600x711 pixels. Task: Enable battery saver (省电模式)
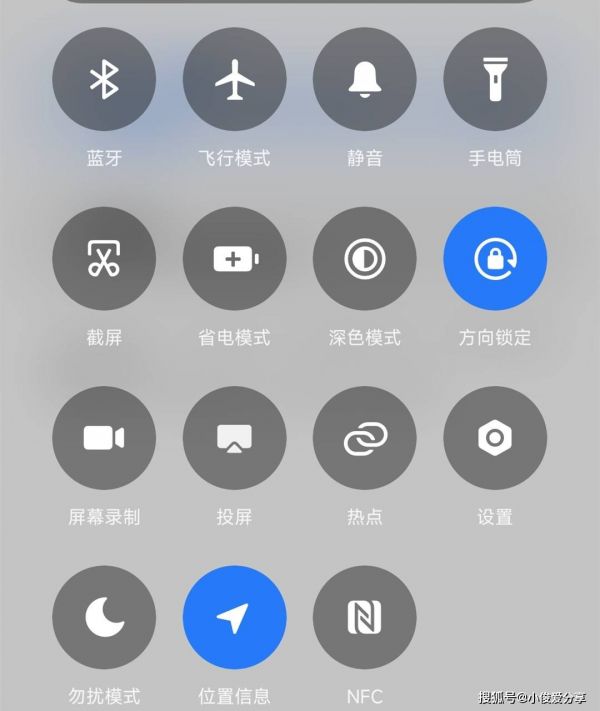click(234, 258)
